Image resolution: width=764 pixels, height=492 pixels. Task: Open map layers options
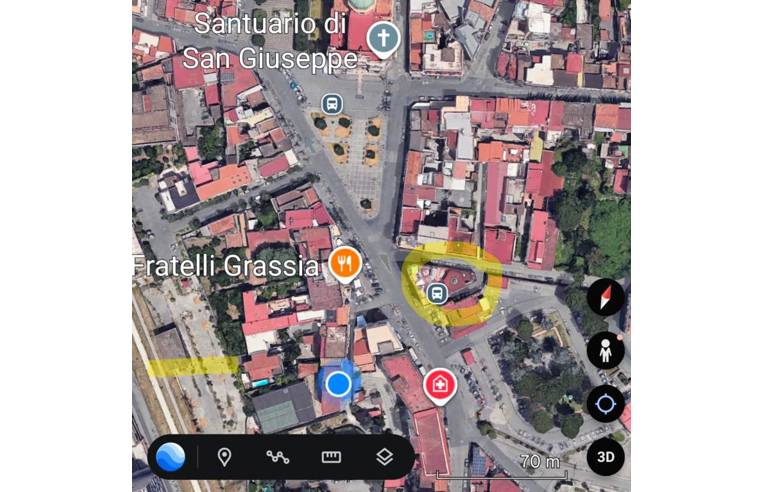(x=385, y=457)
